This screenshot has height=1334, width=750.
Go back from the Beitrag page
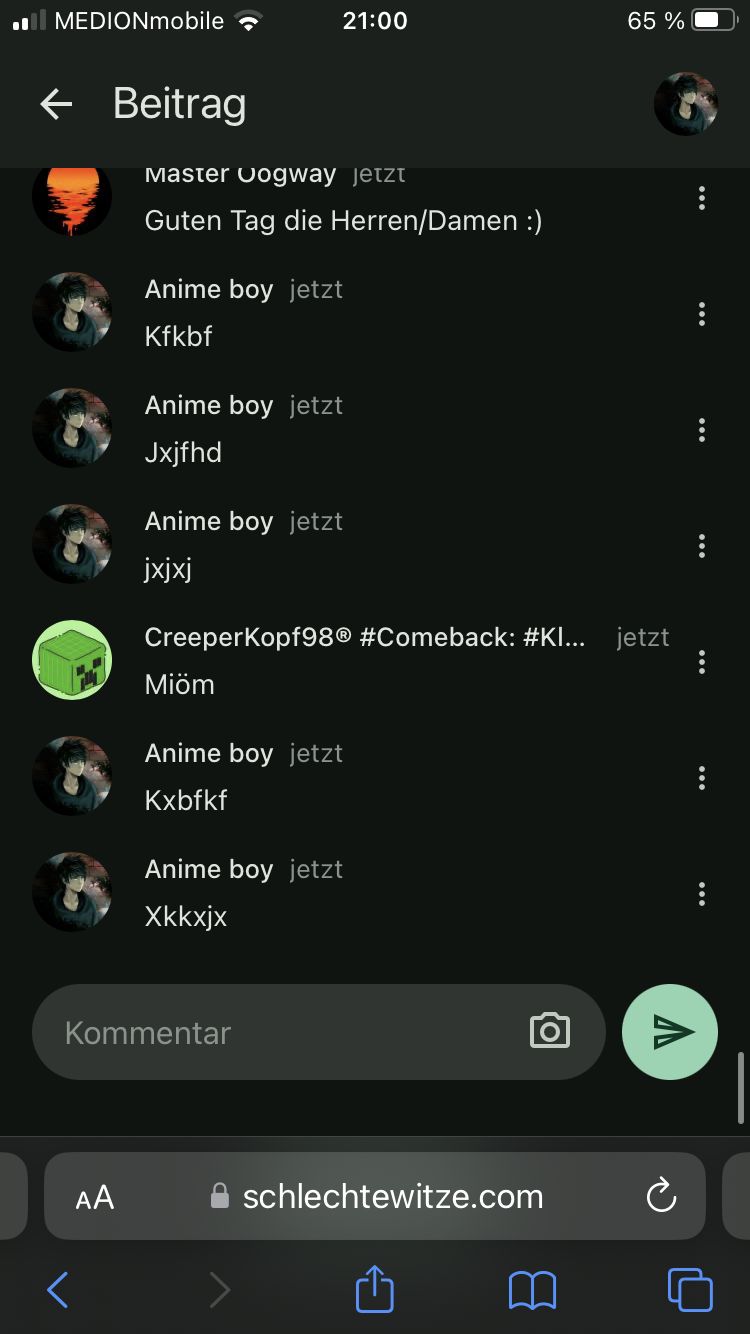tap(56, 104)
